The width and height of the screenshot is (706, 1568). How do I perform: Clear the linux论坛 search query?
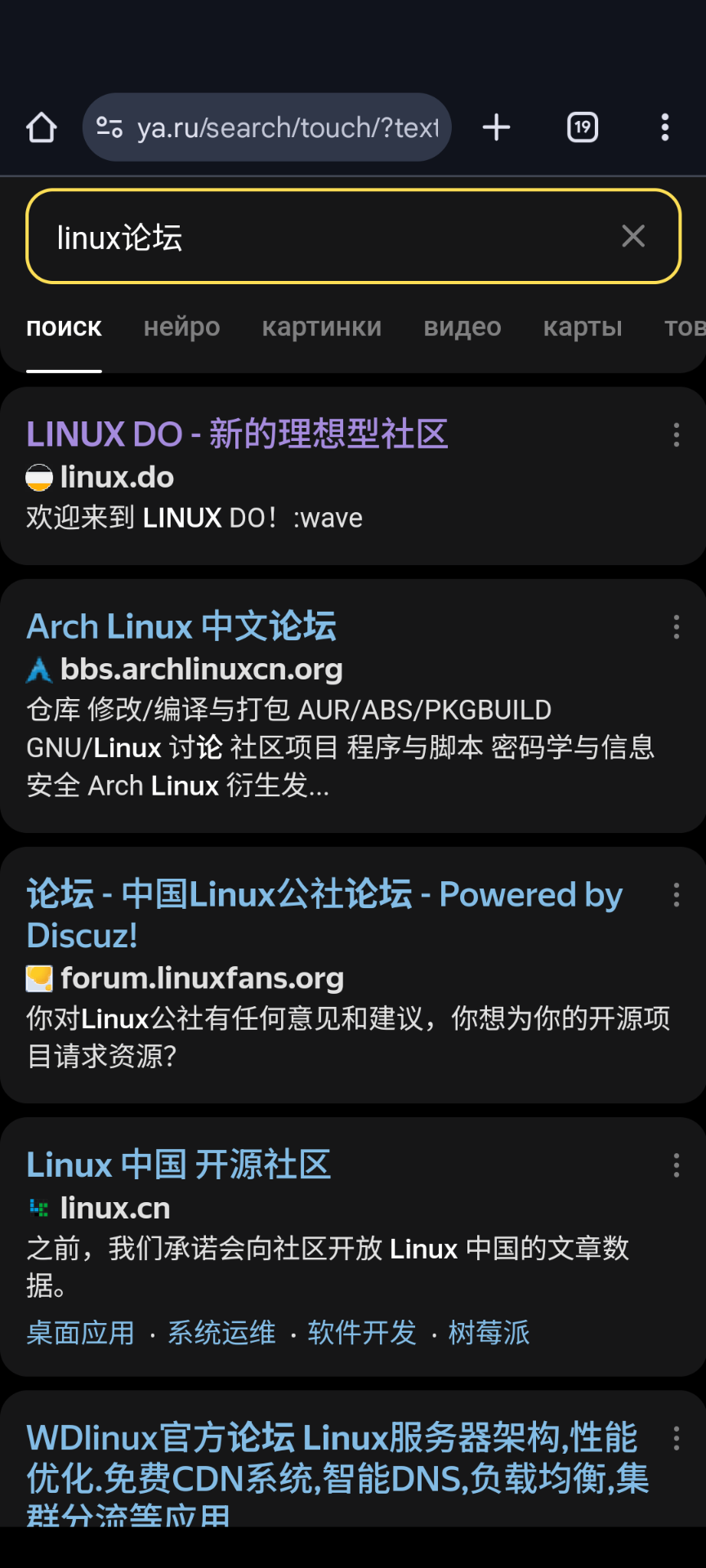pyautogui.click(x=633, y=237)
